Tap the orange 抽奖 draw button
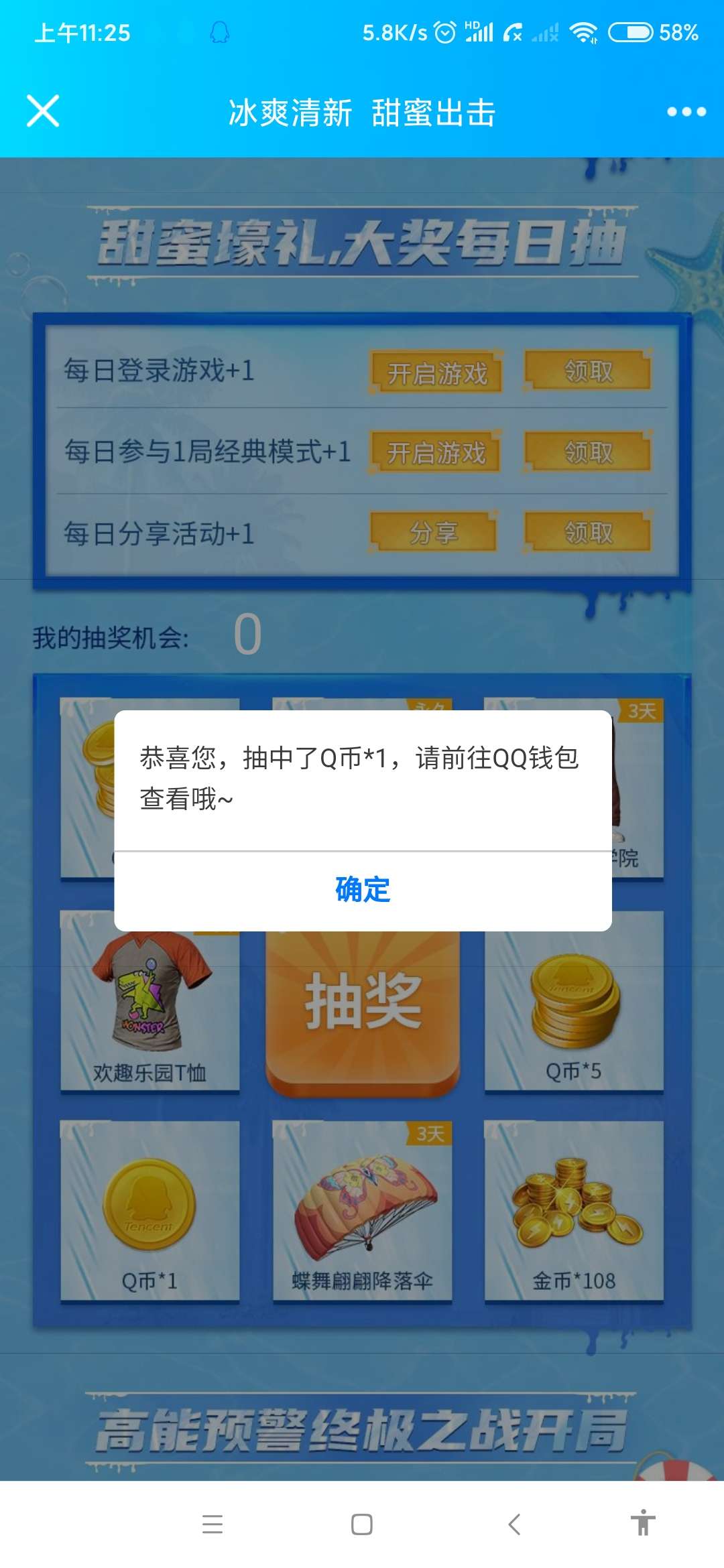Screen dimensions: 724x1568 coord(363,1012)
